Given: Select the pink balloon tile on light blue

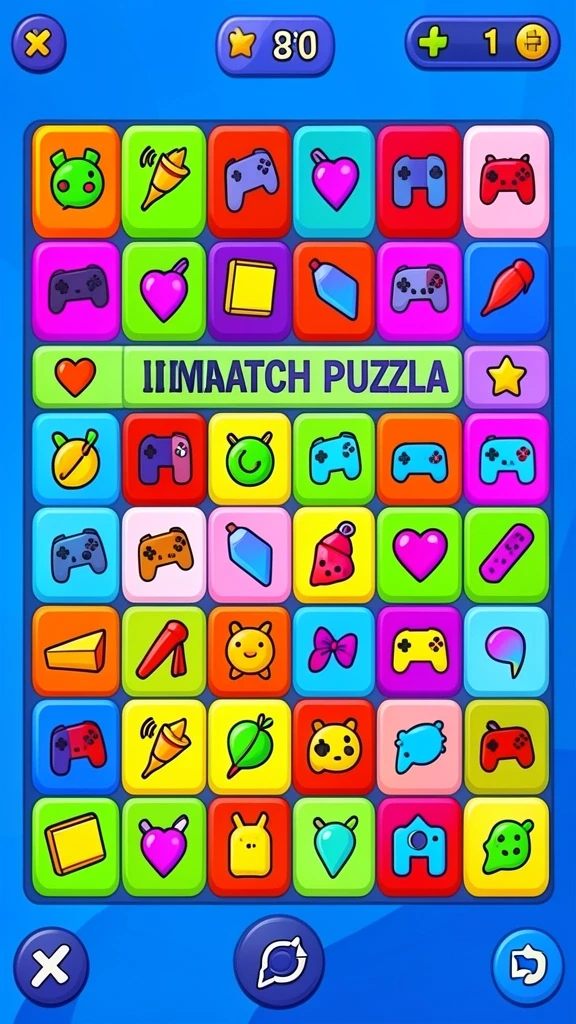Looking at the screenshot, I should tap(507, 650).
